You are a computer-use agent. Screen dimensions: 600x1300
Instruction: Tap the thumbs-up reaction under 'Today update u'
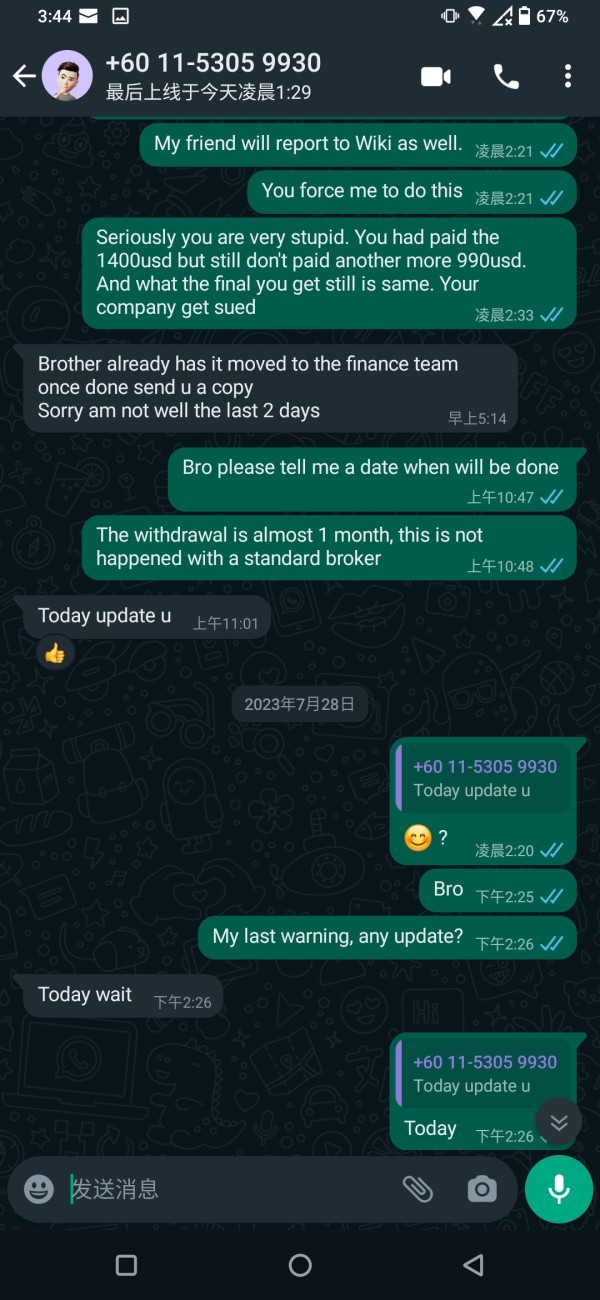[55, 654]
